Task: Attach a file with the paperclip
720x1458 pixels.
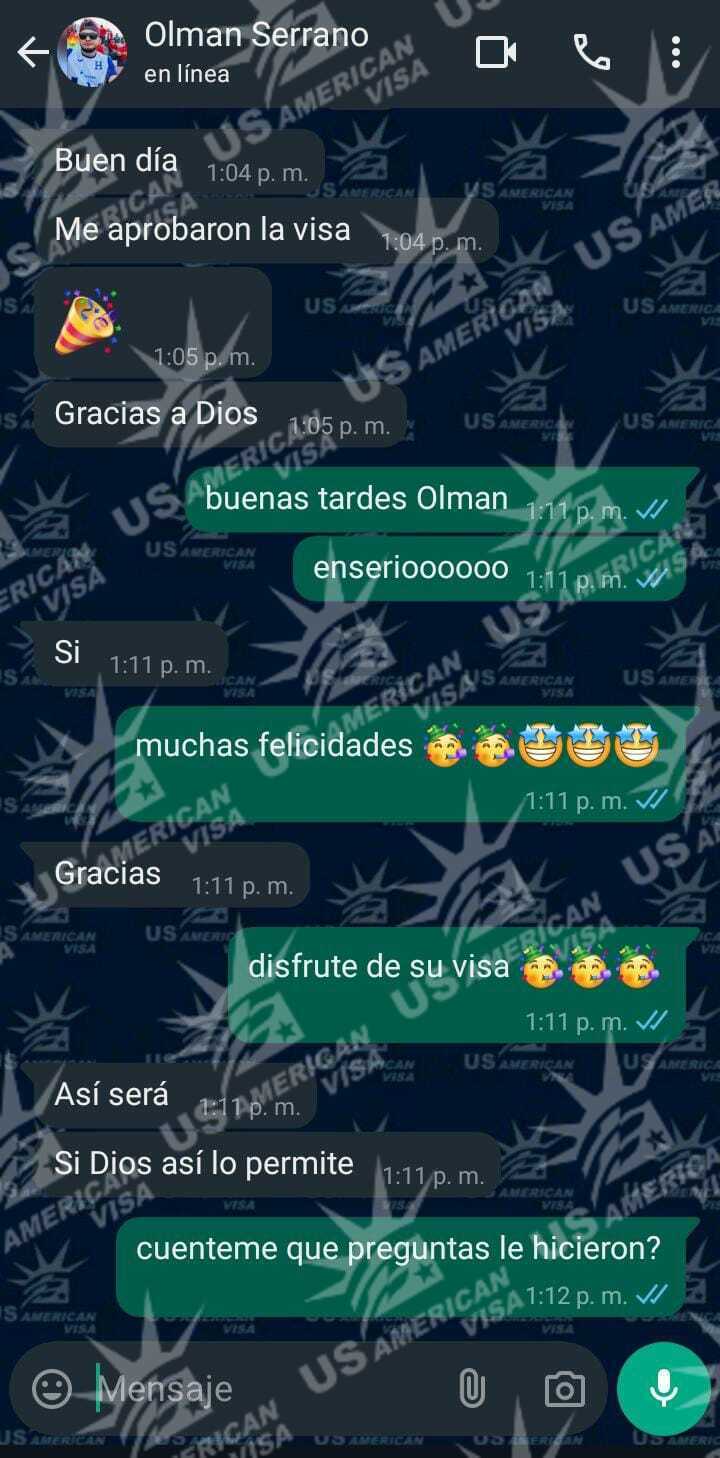Action: coord(471,1388)
